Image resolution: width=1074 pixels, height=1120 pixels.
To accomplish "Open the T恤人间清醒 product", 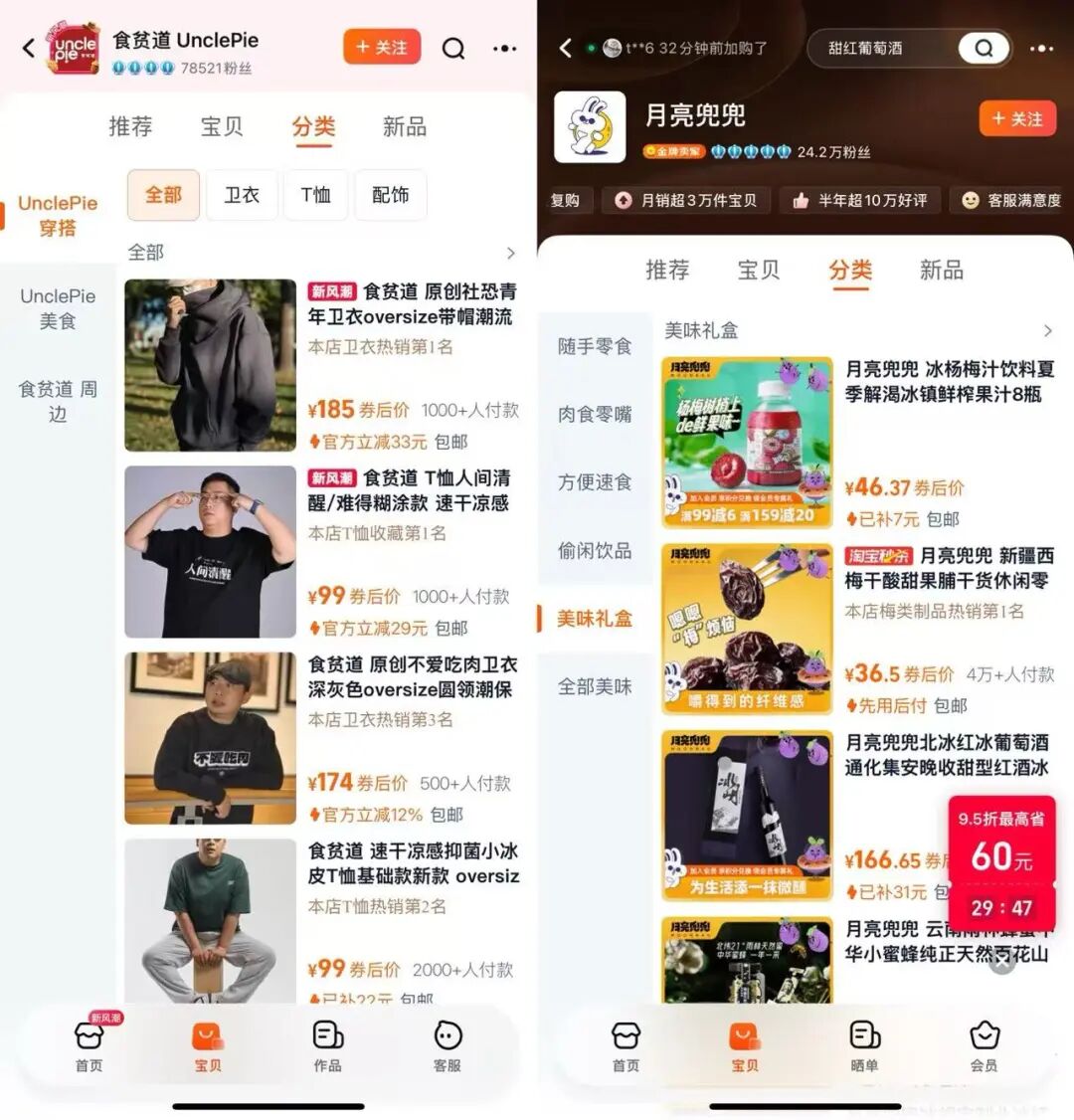I will click(412, 491).
